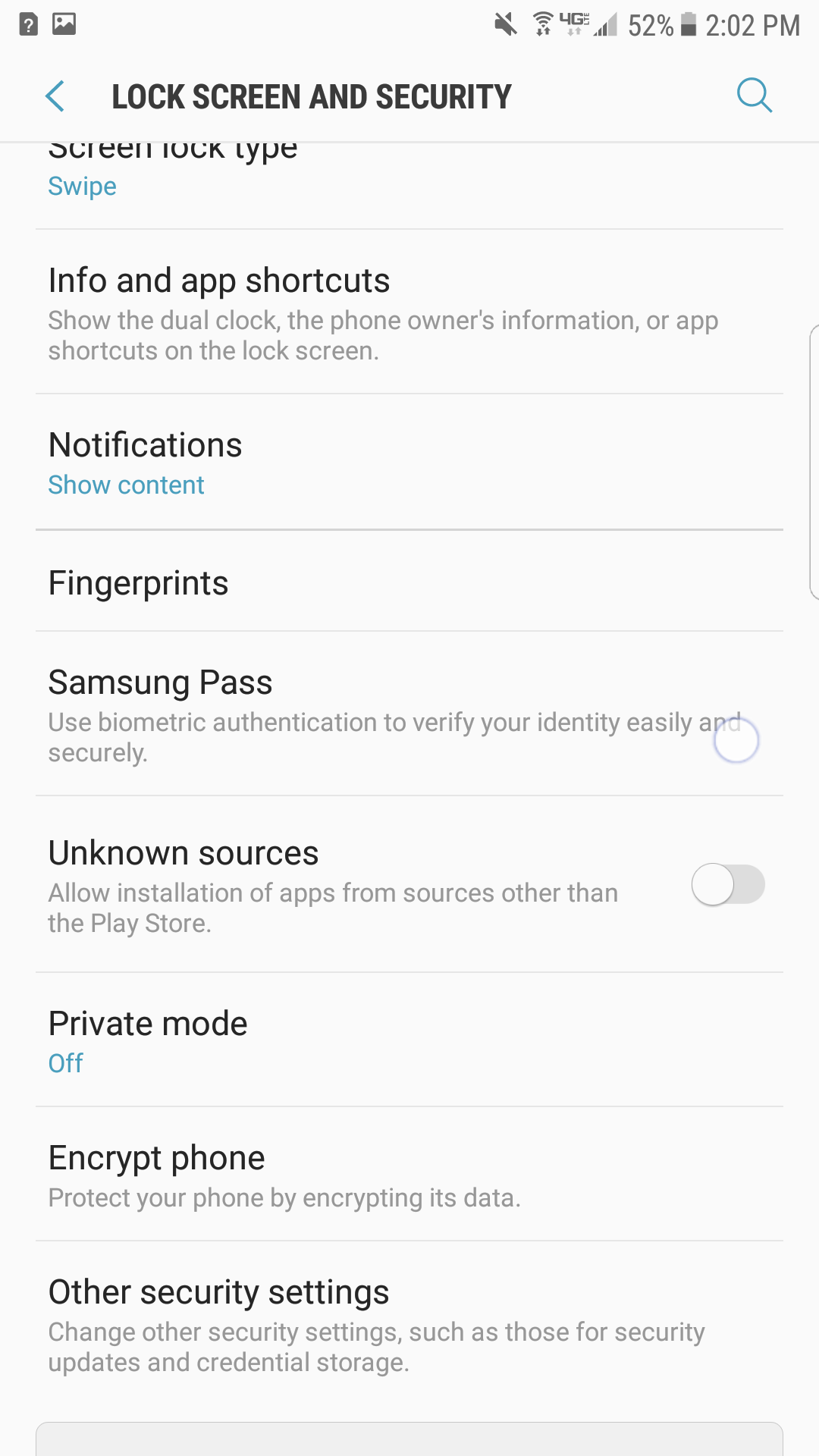
Task: Go back from Lock screen and security
Action: pyautogui.click(x=55, y=96)
